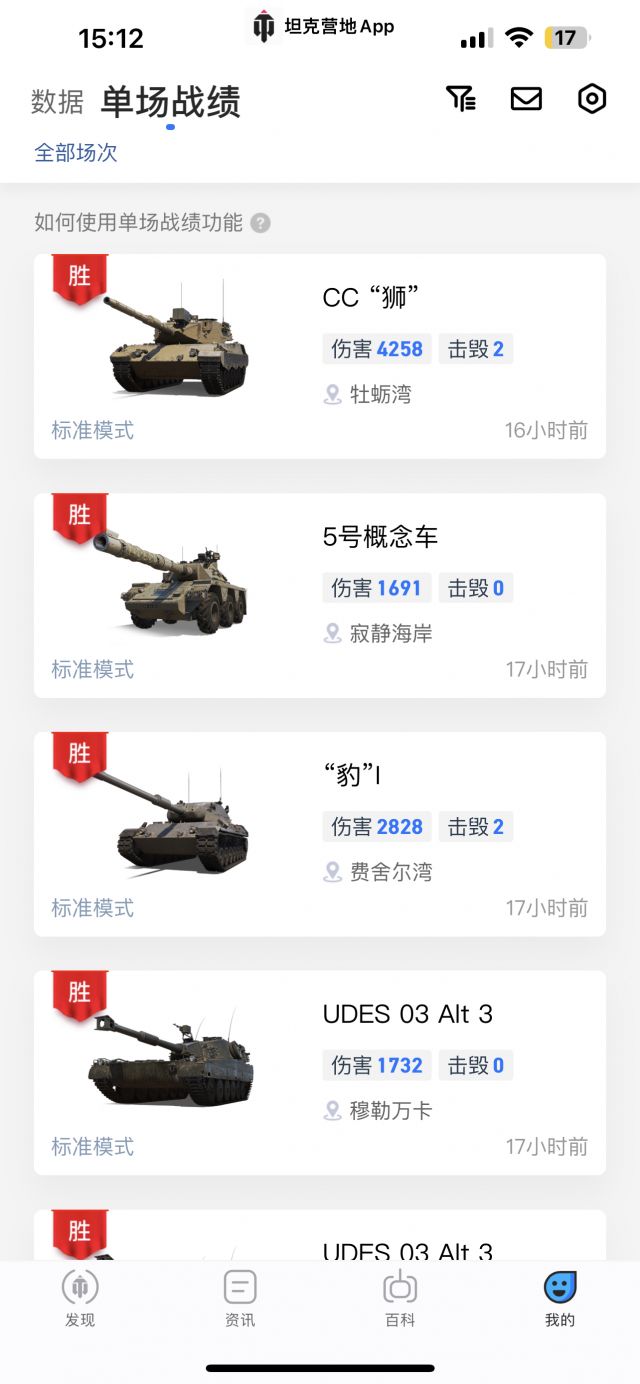Open the 全部场次 filter
The height and width of the screenshot is (1384, 640).
point(76,153)
